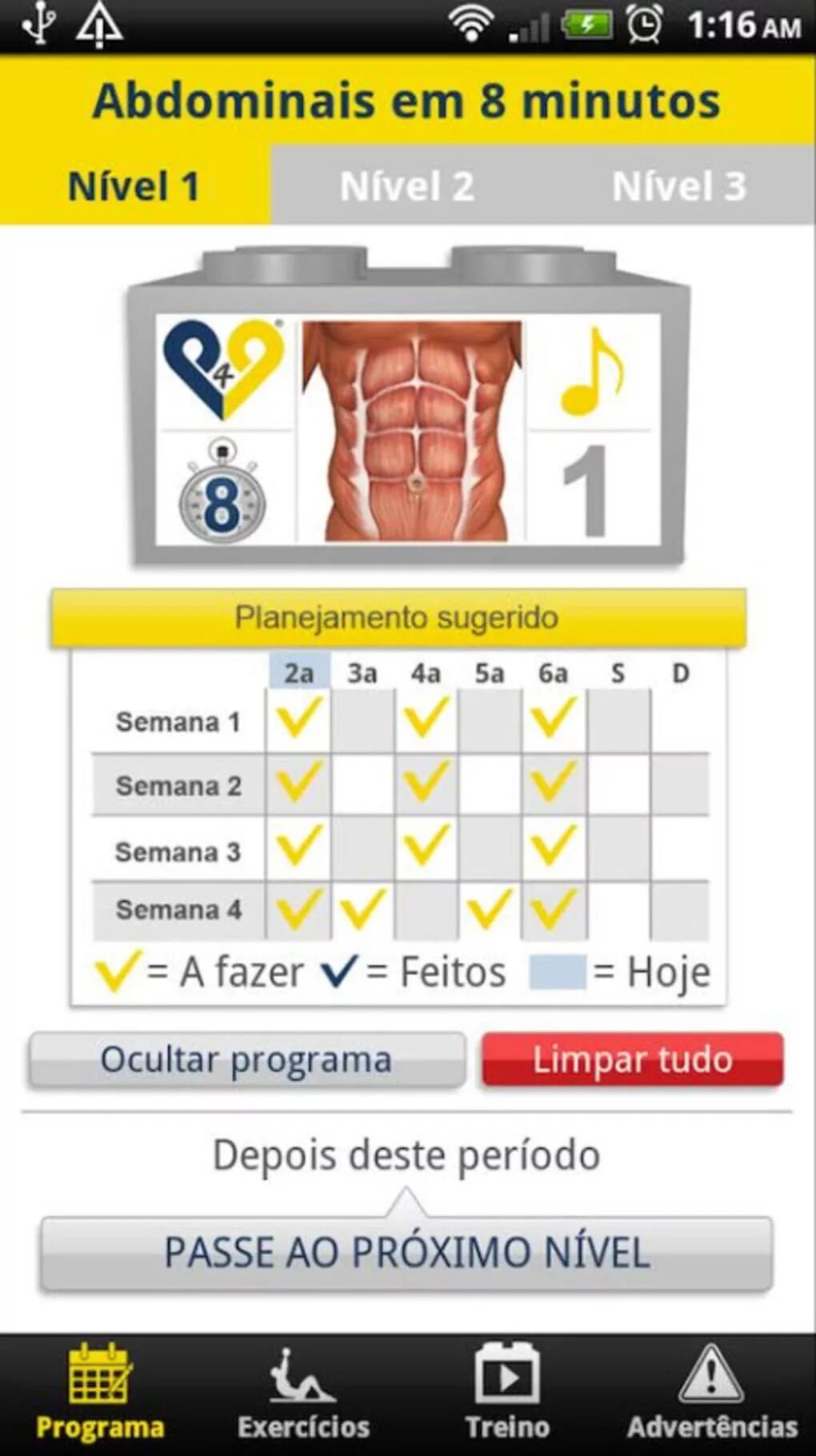Switch to the Nível 3 tab
816x1456 pixels.
(x=679, y=185)
